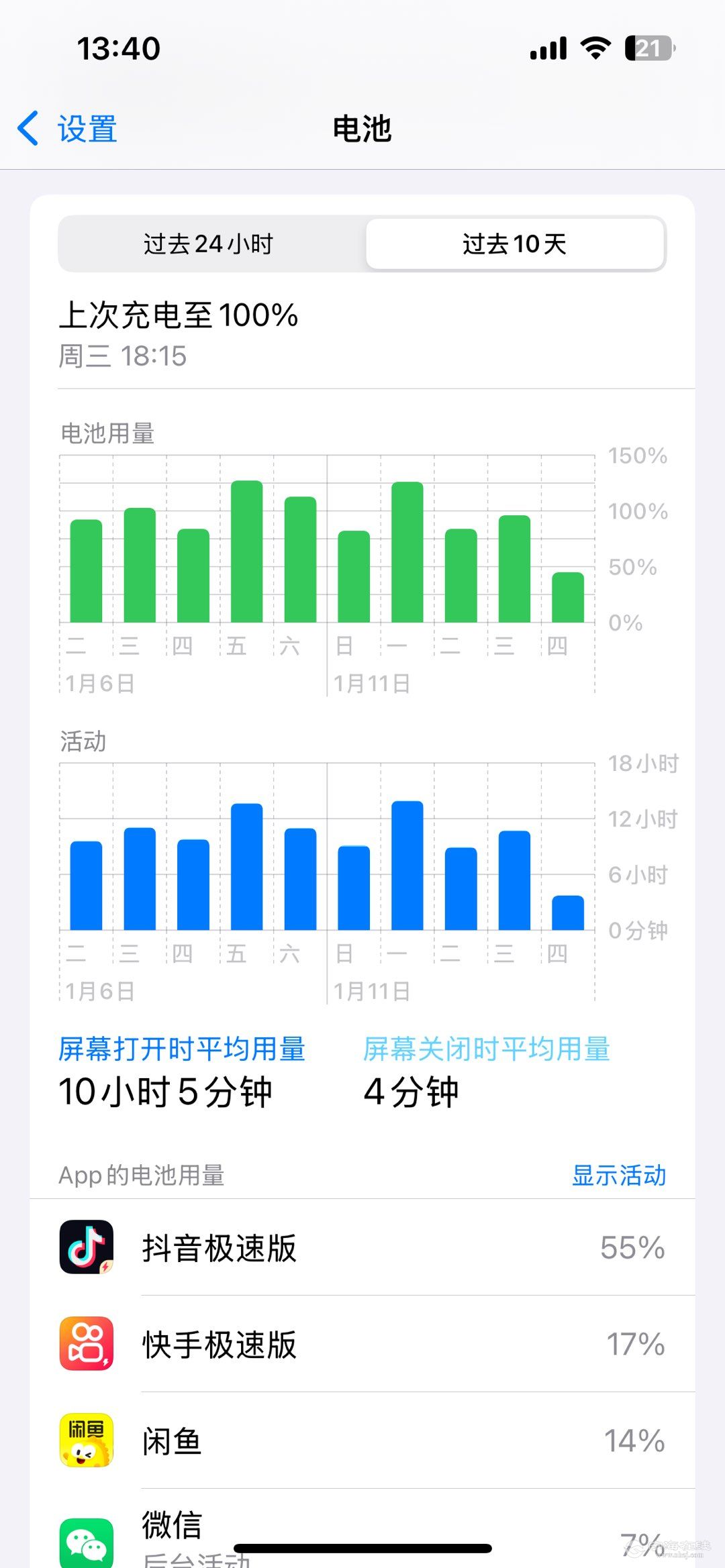This screenshot has height=1568, width=725.
Task: Open the 快手极速版 battery usage row
Action: (362, 1344)
